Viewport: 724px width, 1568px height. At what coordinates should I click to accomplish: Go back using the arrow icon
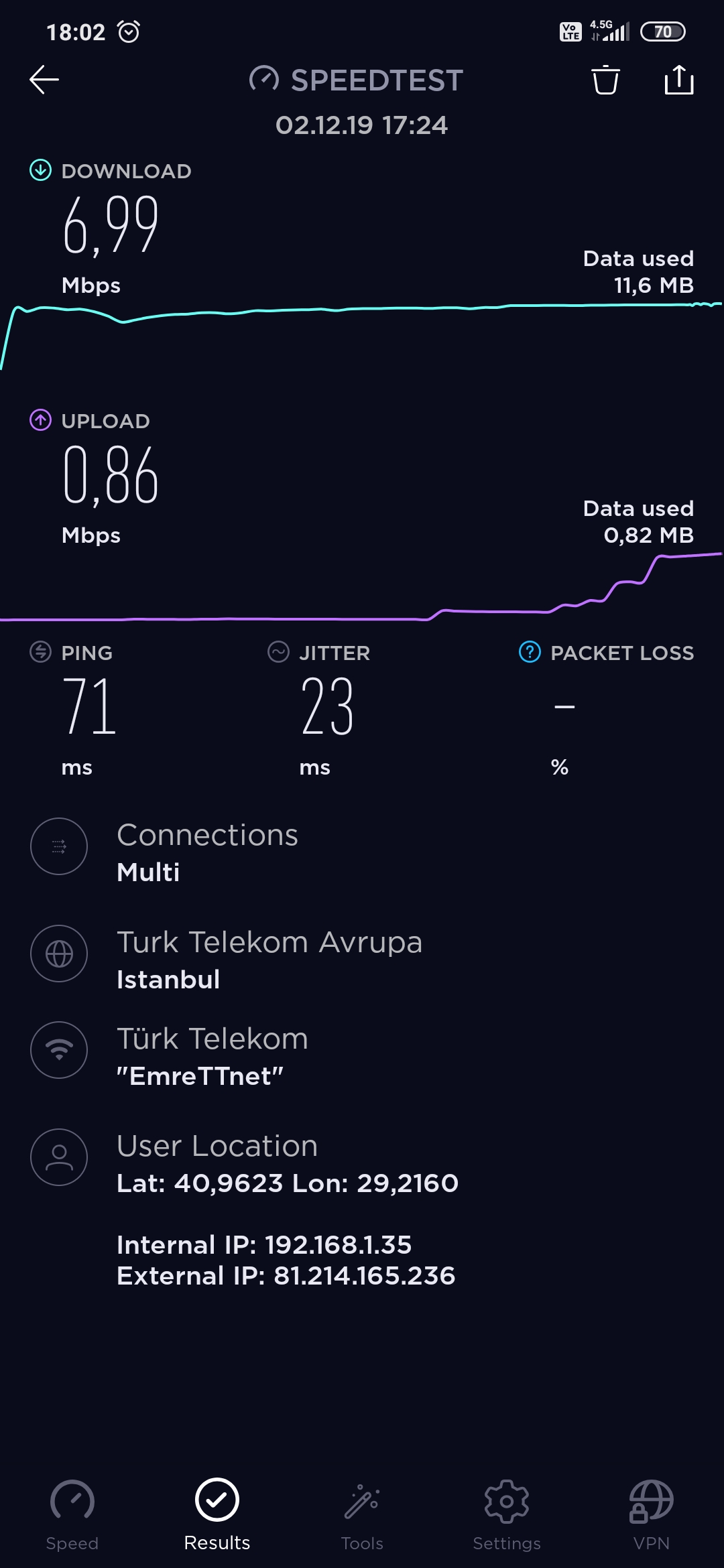(44, 80)
